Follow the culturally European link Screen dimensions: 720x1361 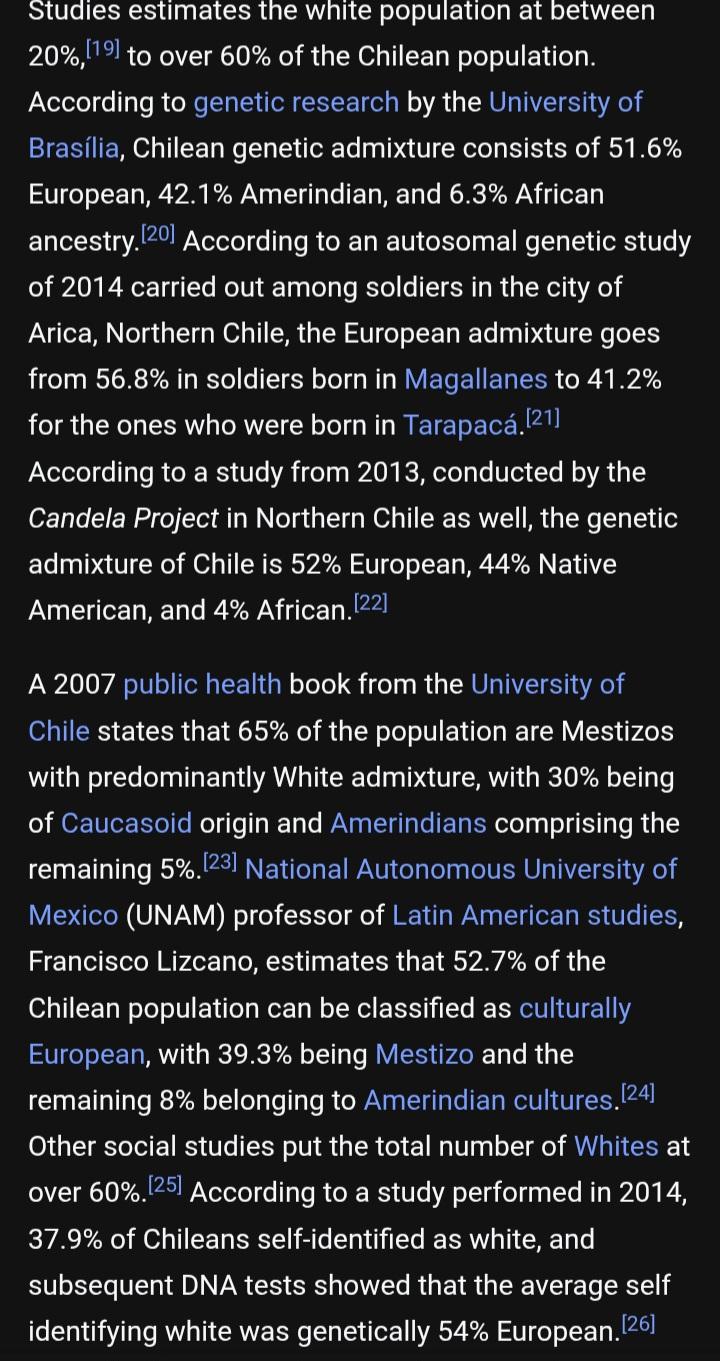[x=574, y=1008]
